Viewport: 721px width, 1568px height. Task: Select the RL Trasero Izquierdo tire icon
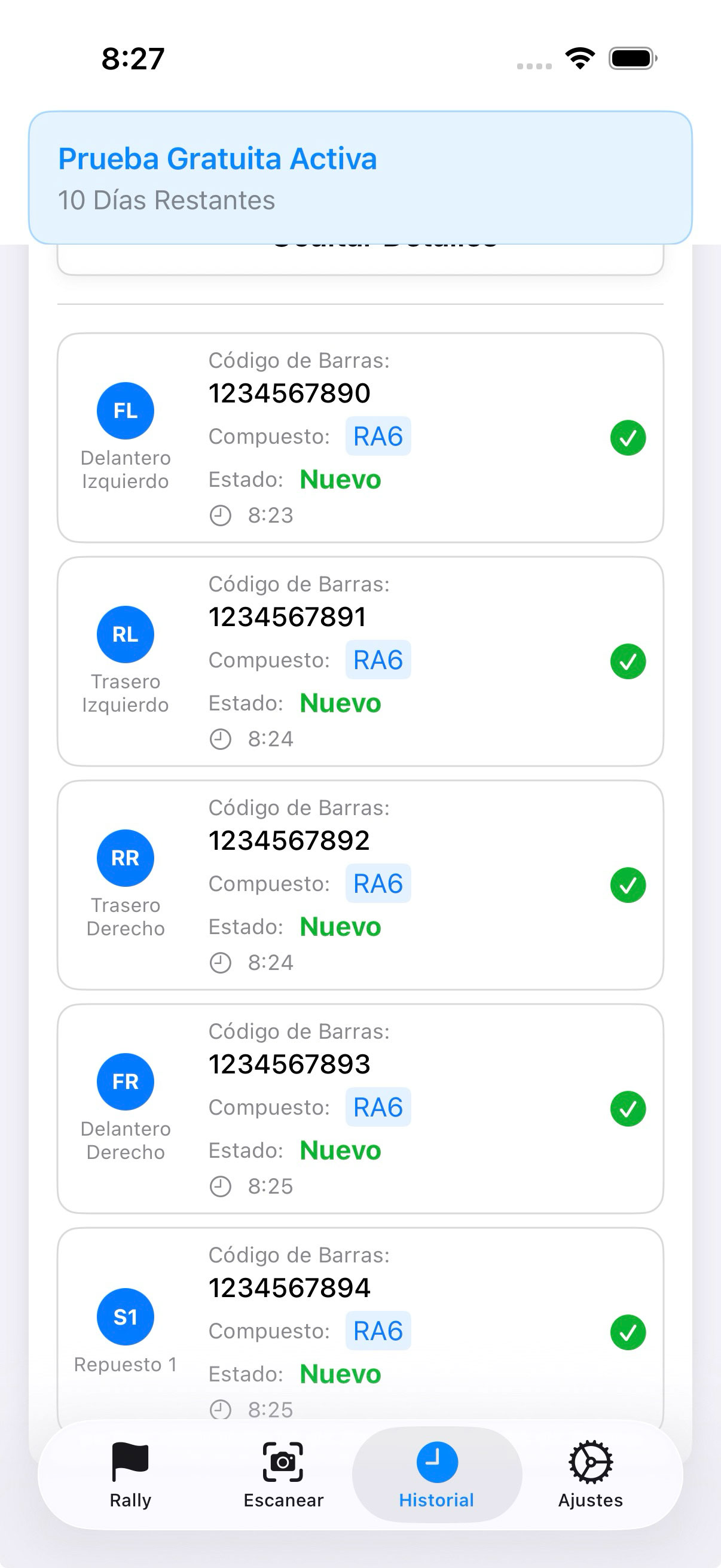[x=125, y=634]
